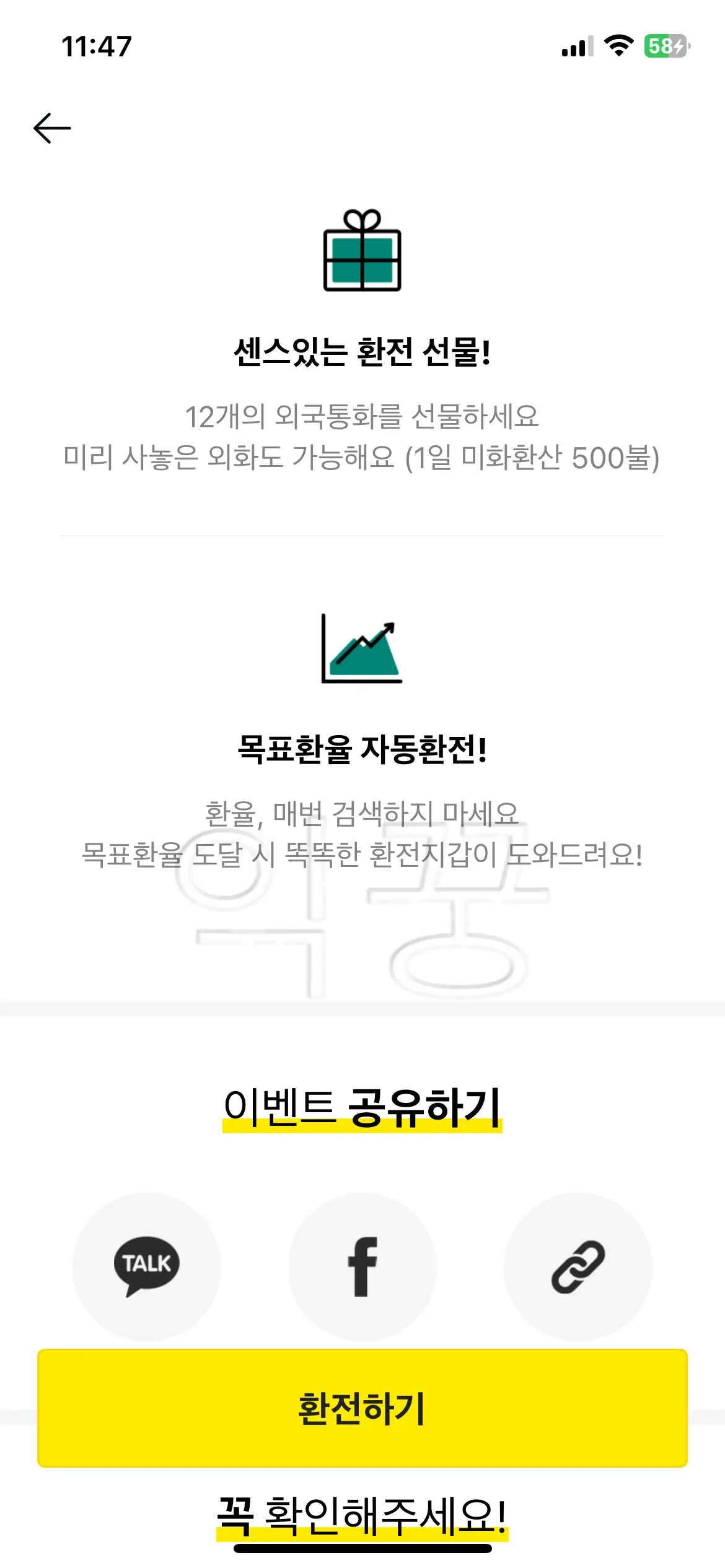
Task: Tap the clock showing 11:47
Action: [x=97, y=45]
